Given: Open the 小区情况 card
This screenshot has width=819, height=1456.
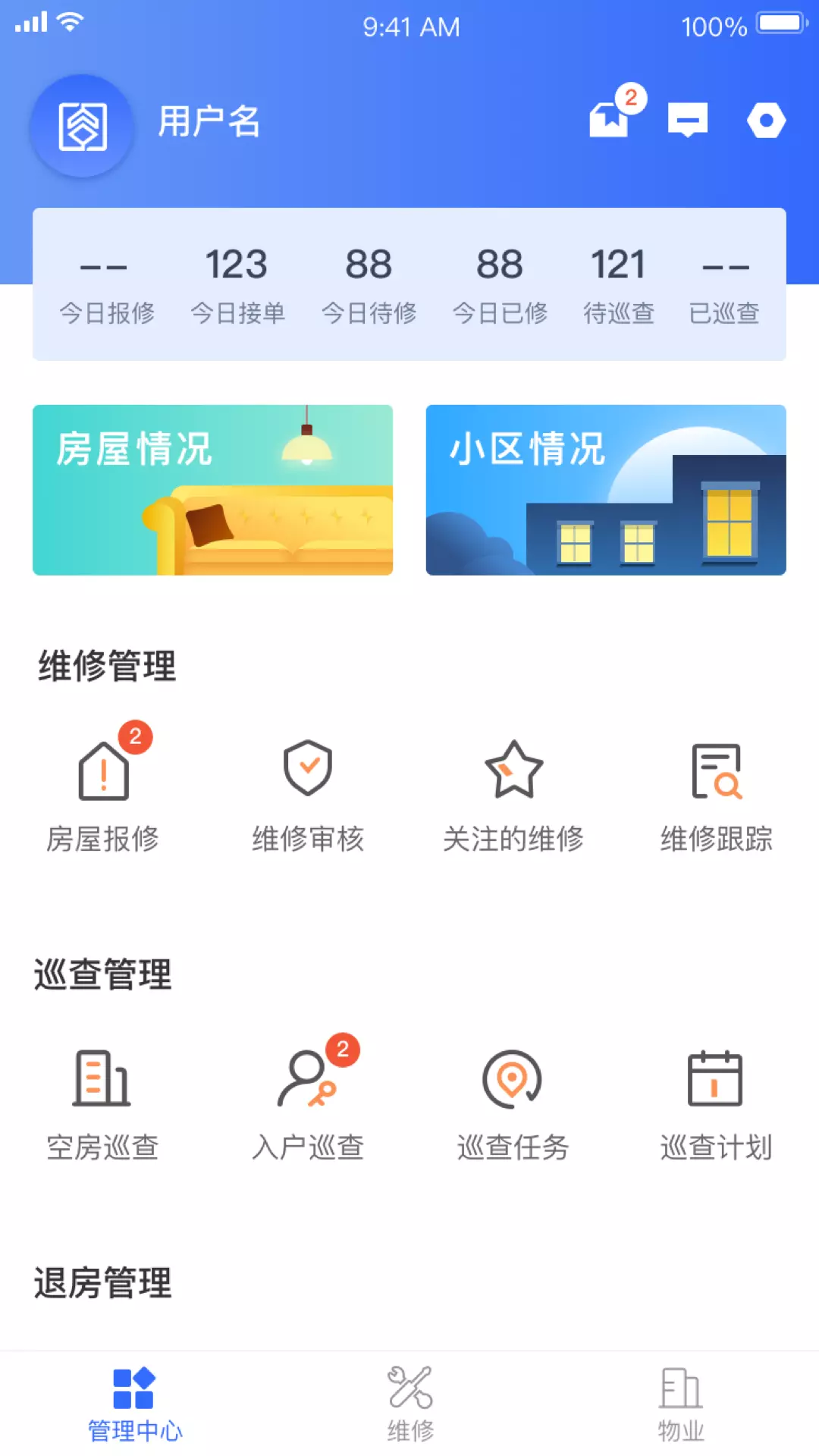Looking at the screenshot, I should (606, 490).
